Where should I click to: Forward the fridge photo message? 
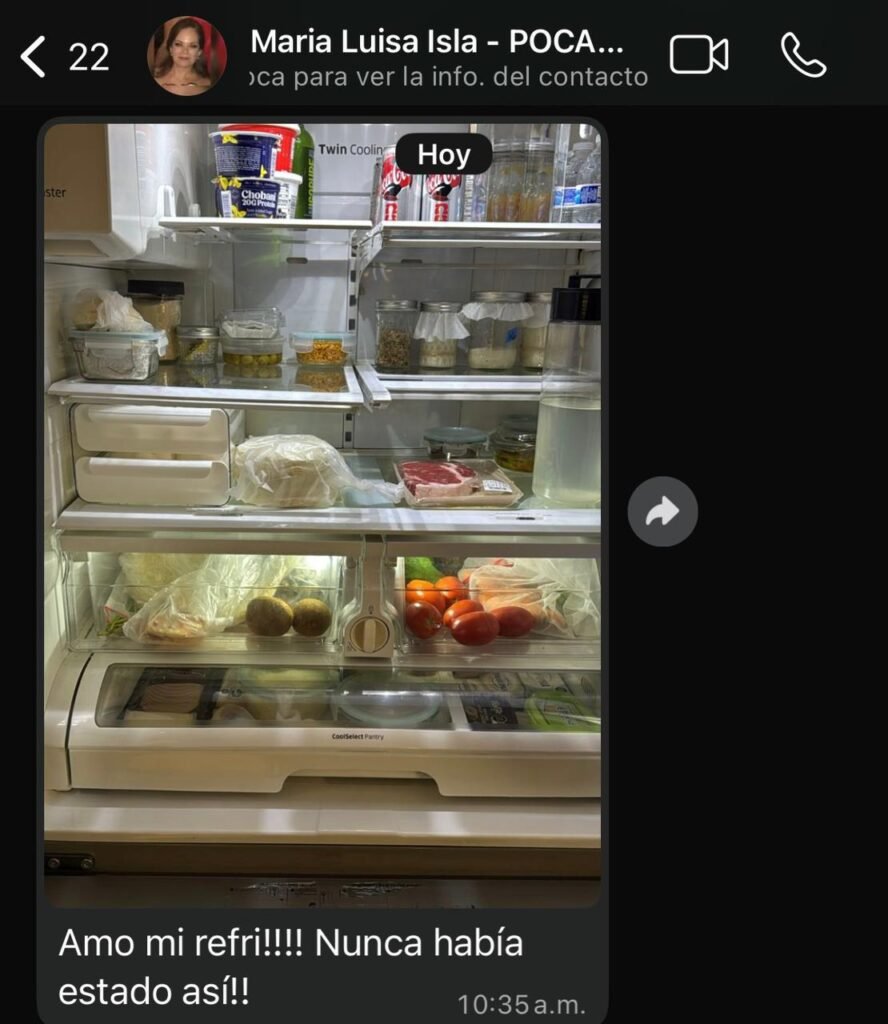pyautogui.click(x=662, y=512)
